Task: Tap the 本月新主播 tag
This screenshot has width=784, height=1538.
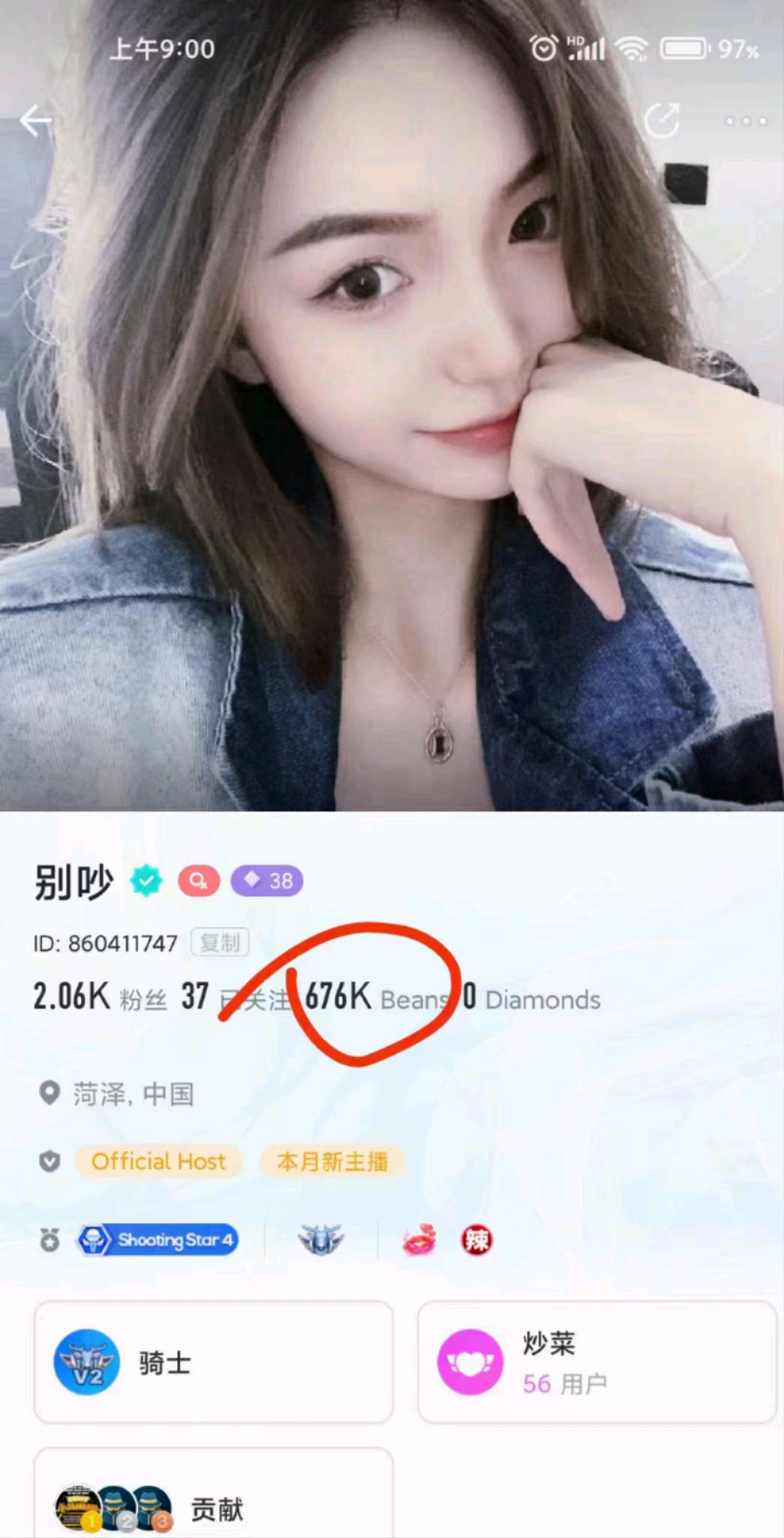Action: [332, 1162]
